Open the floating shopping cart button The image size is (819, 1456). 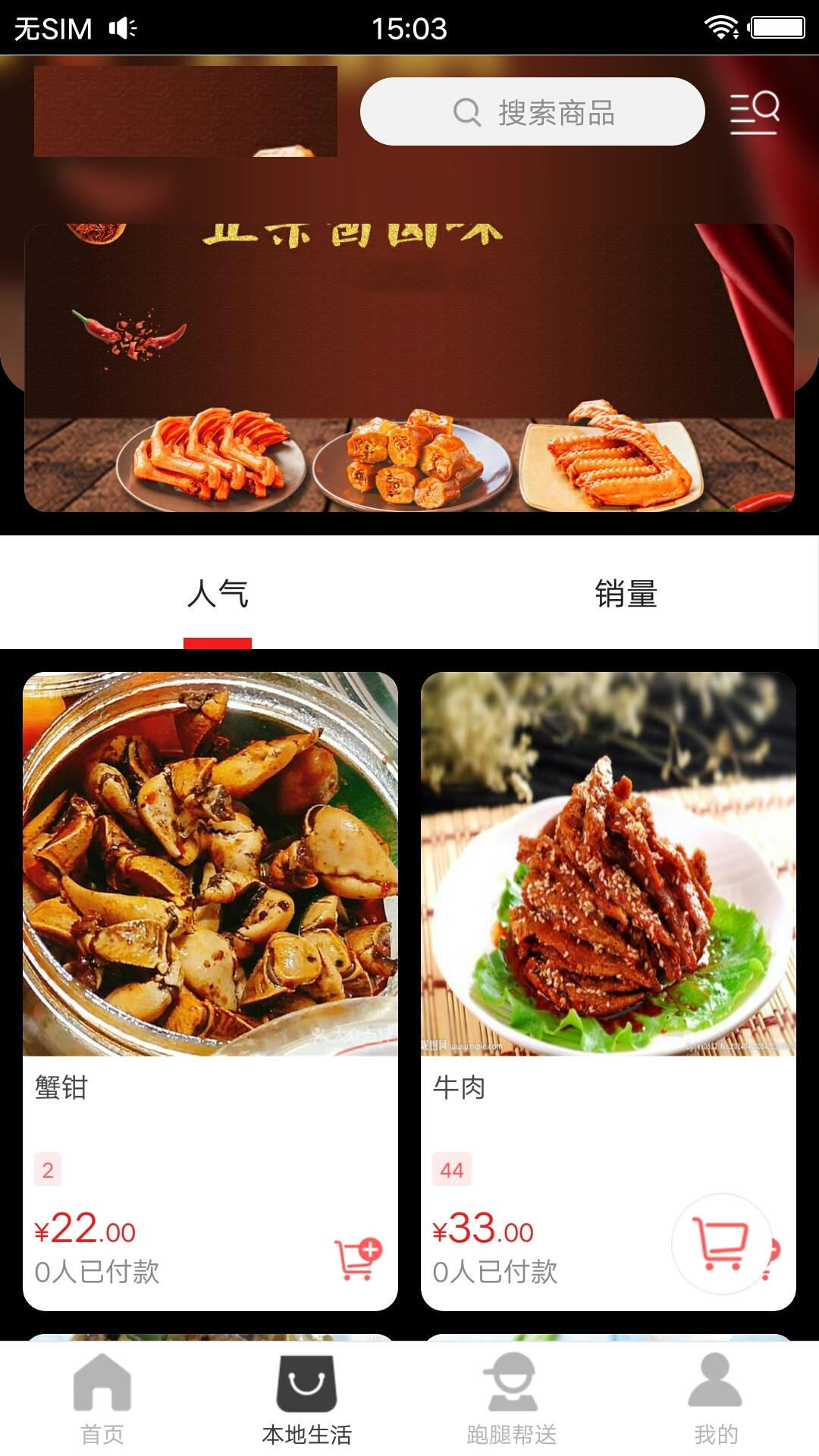coord(721,1244)
